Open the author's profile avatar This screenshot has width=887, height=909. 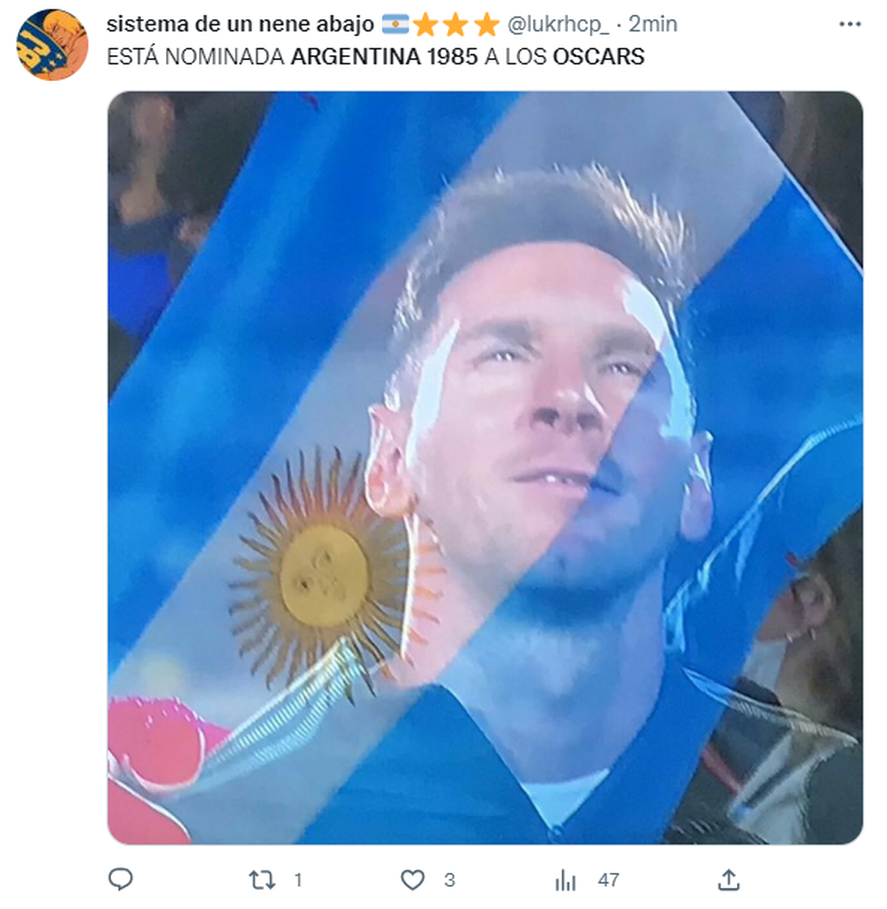[52, 46]
